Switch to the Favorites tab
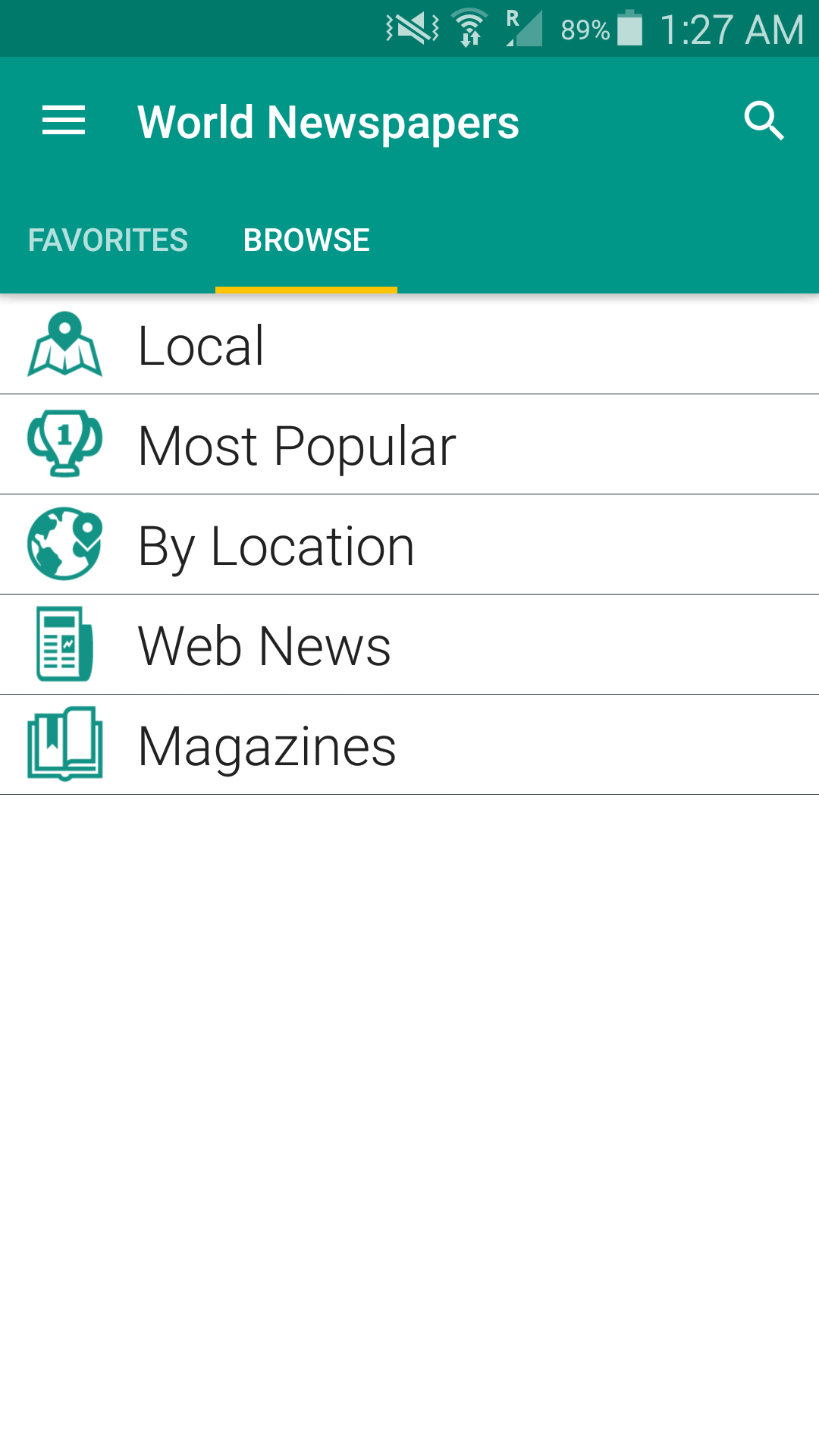This screenshot has height=1456, width=819. point(108,240)
